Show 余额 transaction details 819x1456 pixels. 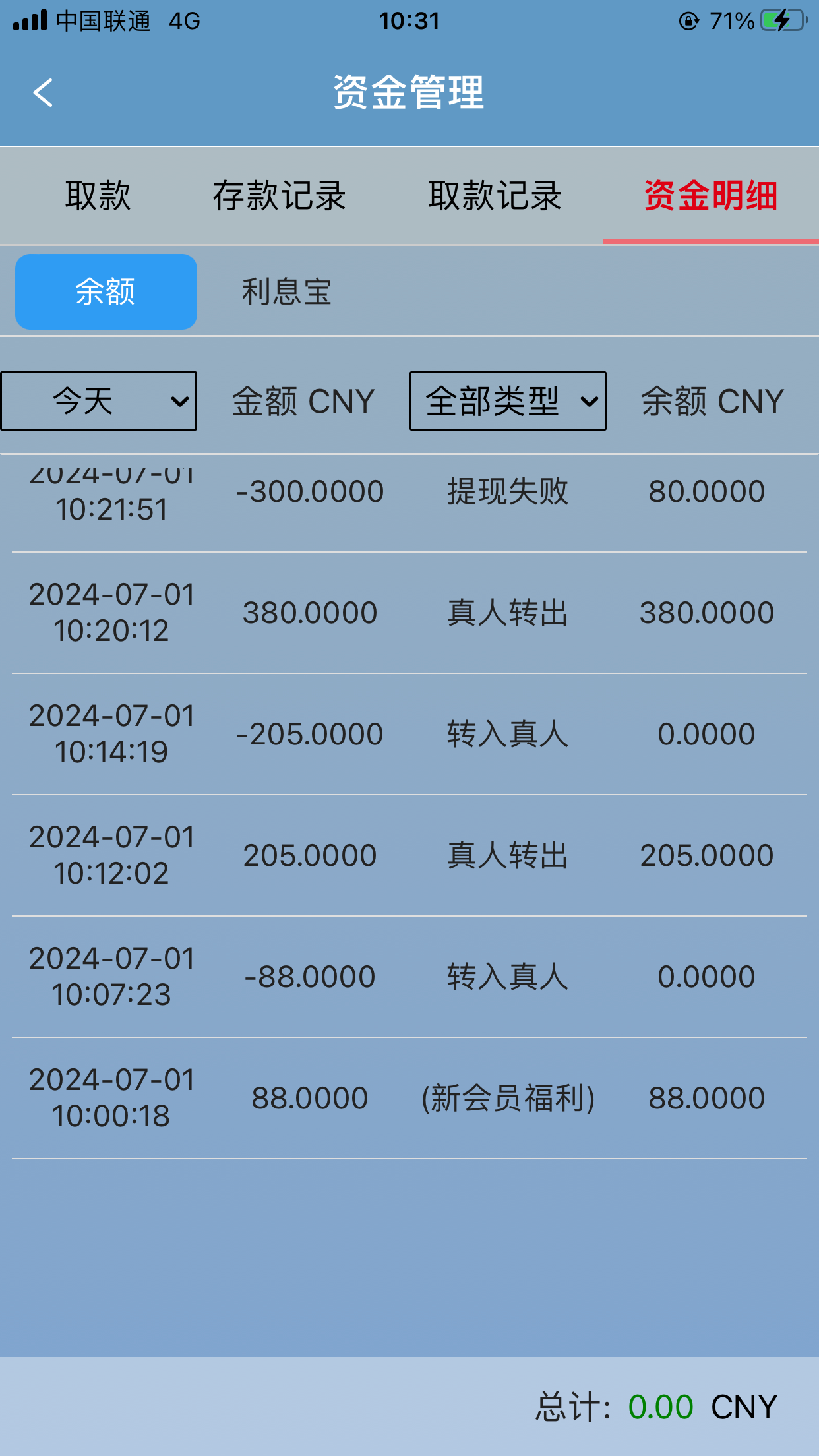106,291
